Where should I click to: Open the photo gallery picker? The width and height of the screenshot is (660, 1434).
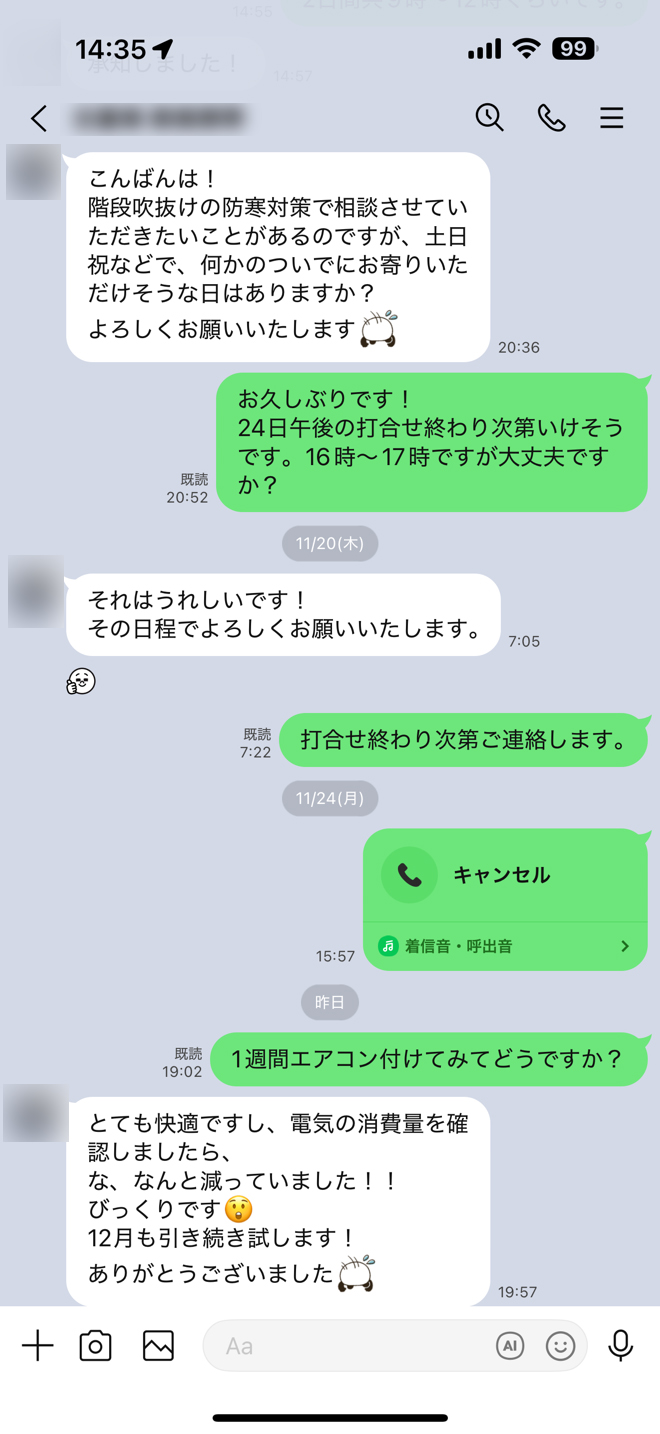tap(158, 1346)
